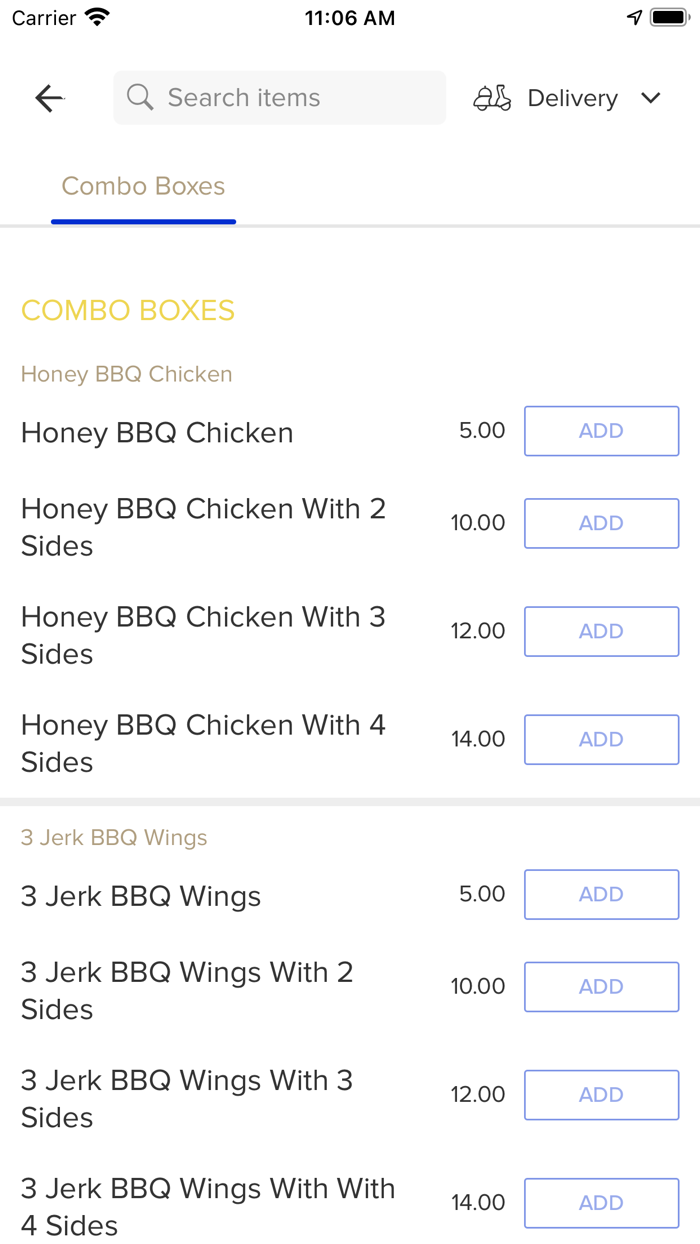
Task: Select the Combo Boxes tab
Action: pyautogui.click(x=143, y=187)
